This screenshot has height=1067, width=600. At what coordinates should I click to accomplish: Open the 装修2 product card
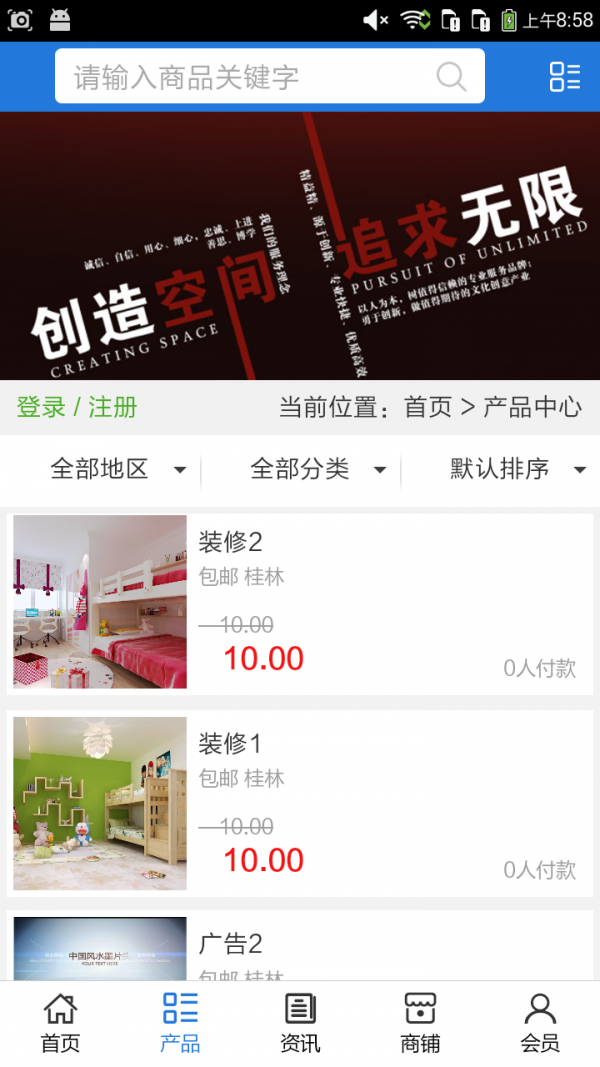pos(300,601)
